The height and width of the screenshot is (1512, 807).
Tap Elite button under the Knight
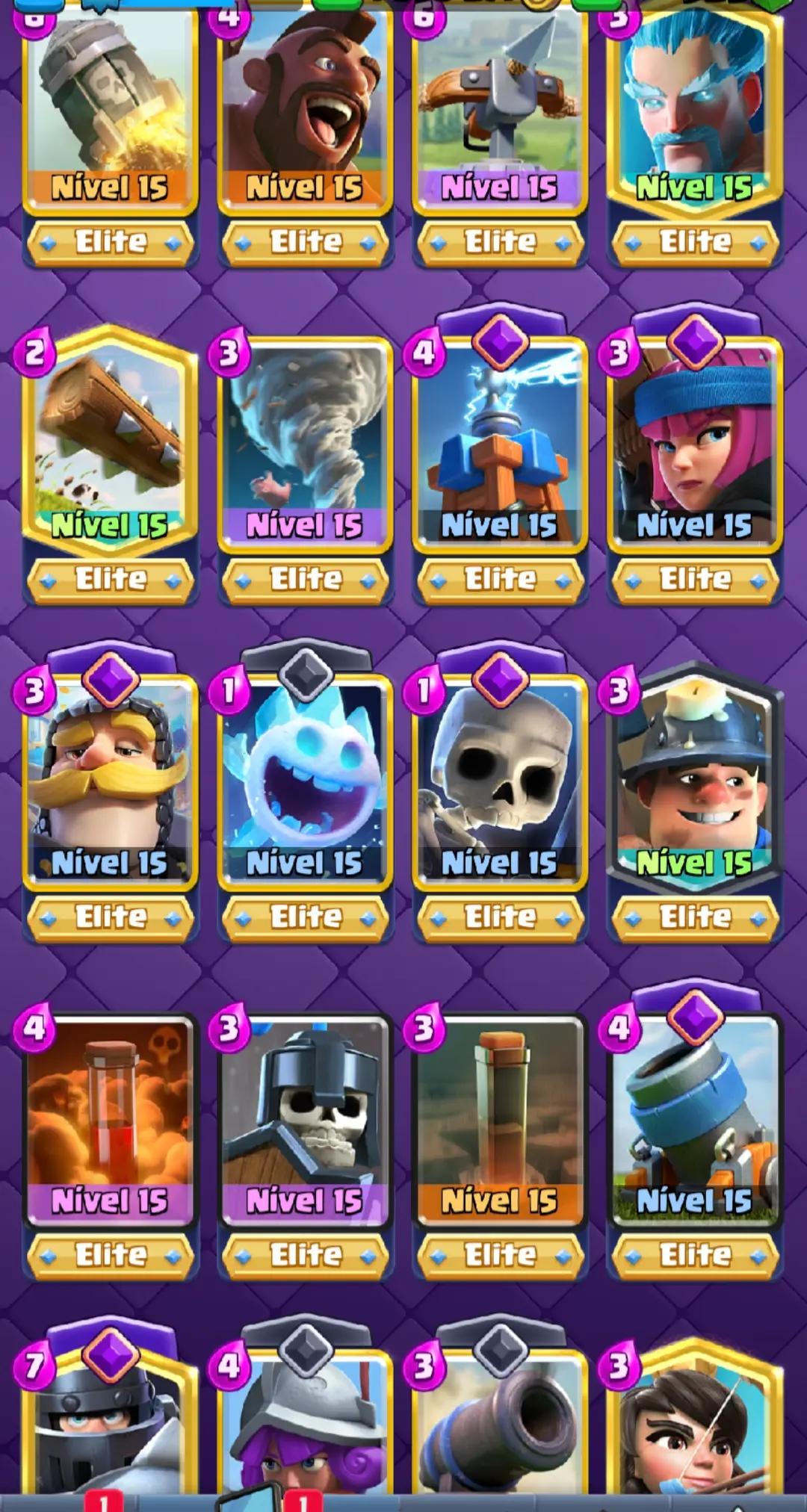pos(111,917)
